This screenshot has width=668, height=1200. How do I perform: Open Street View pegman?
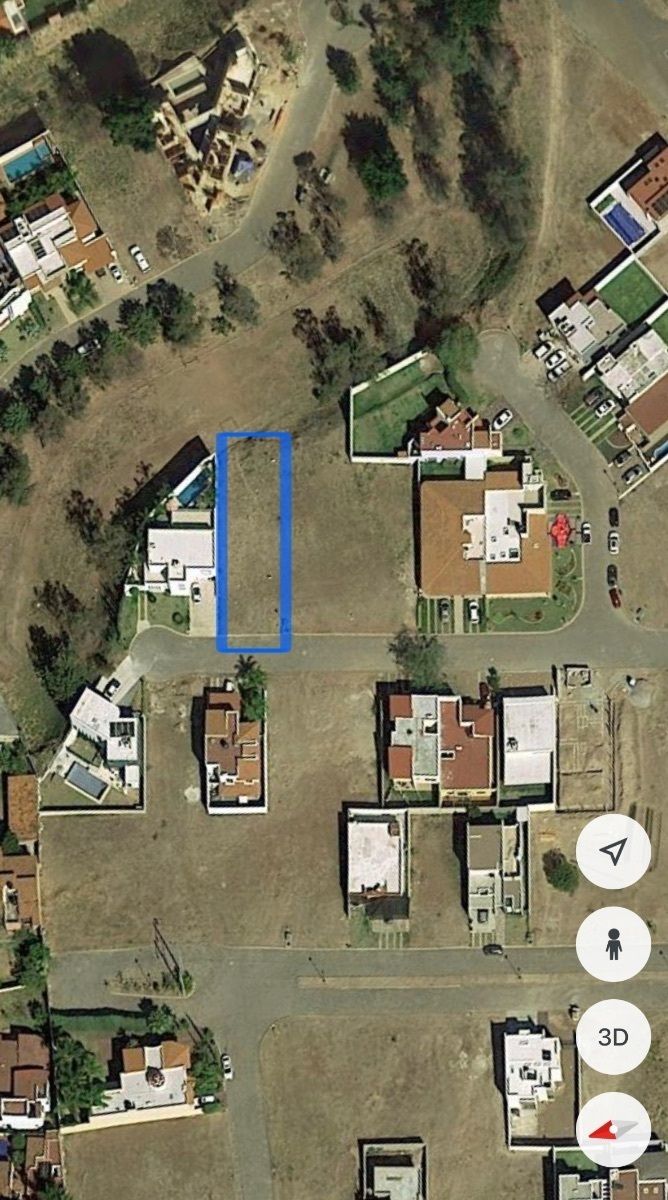point(613,944)
